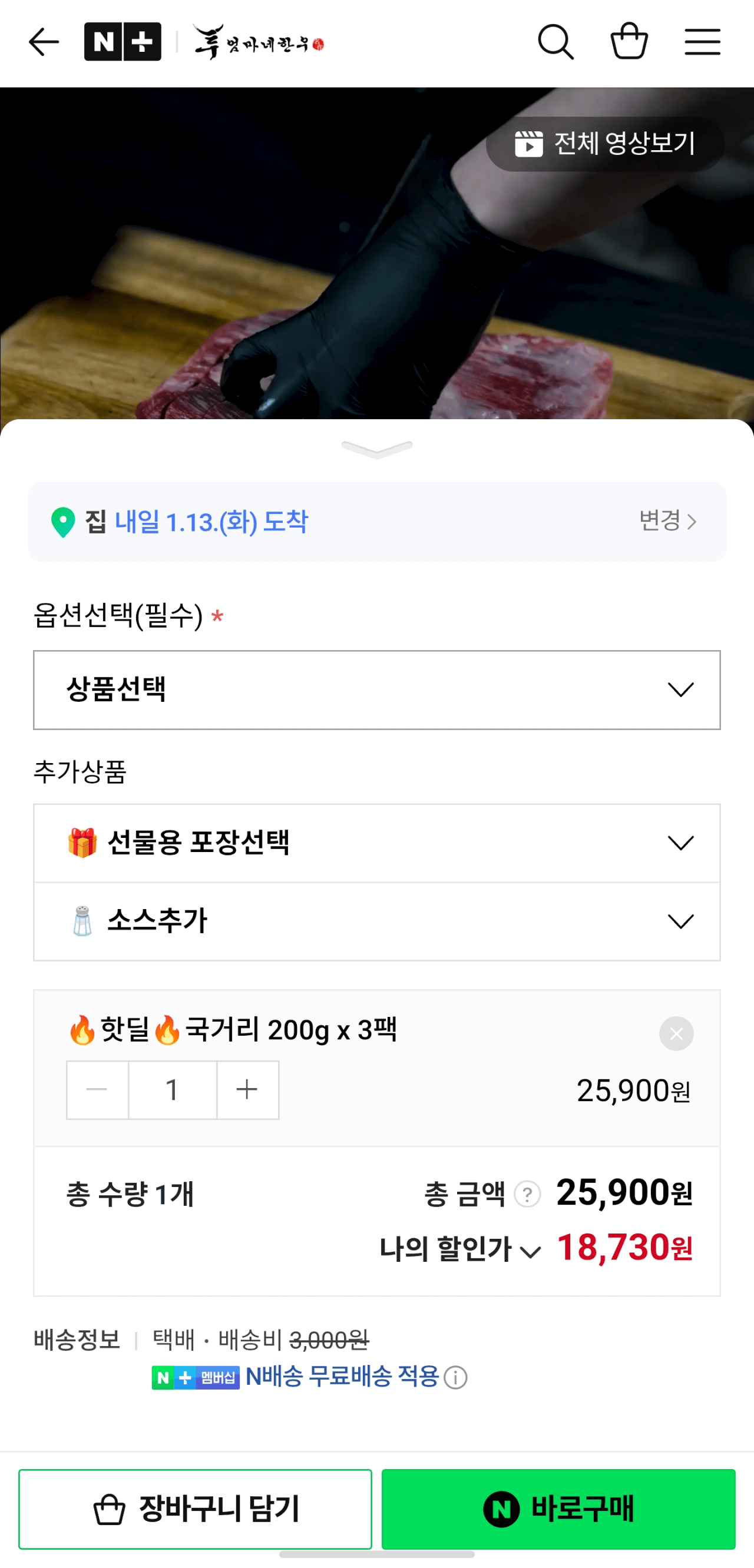Expand the 나의 할인가 details

coord(529,1250)
